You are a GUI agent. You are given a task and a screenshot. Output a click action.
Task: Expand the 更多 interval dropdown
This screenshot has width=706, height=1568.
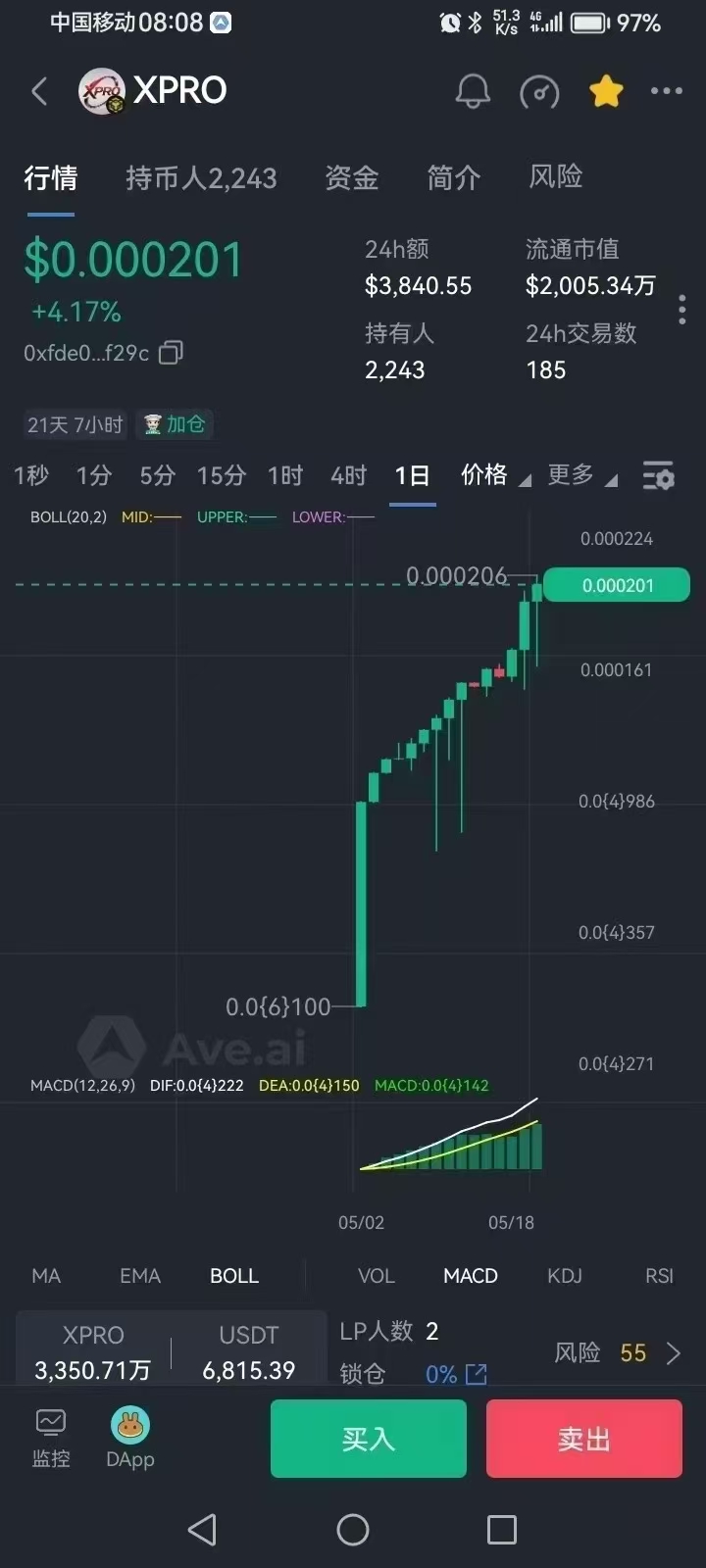pos(582,475)
